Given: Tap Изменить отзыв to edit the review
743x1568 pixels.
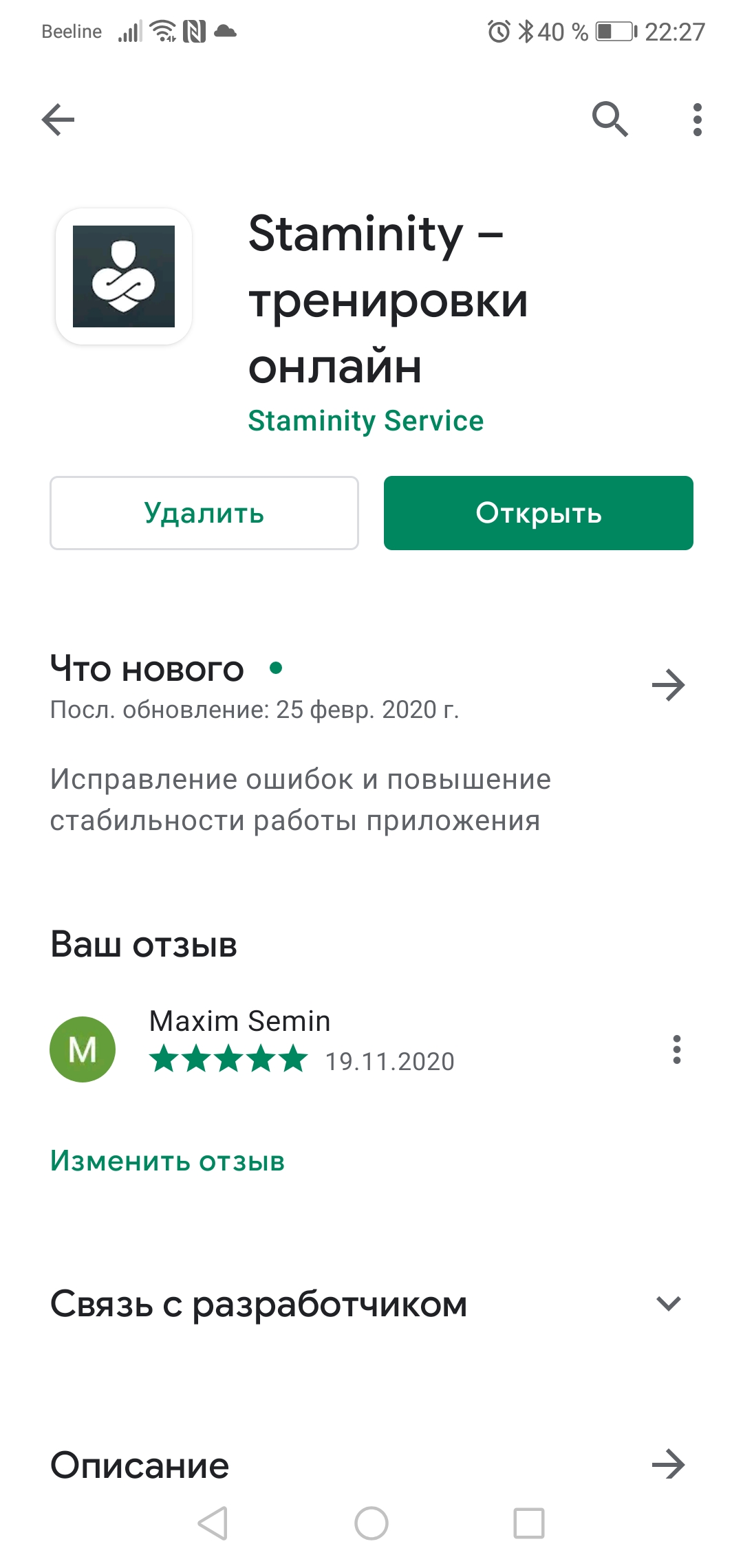Looking at the screenshot, I should click(x=168, y=1161).
